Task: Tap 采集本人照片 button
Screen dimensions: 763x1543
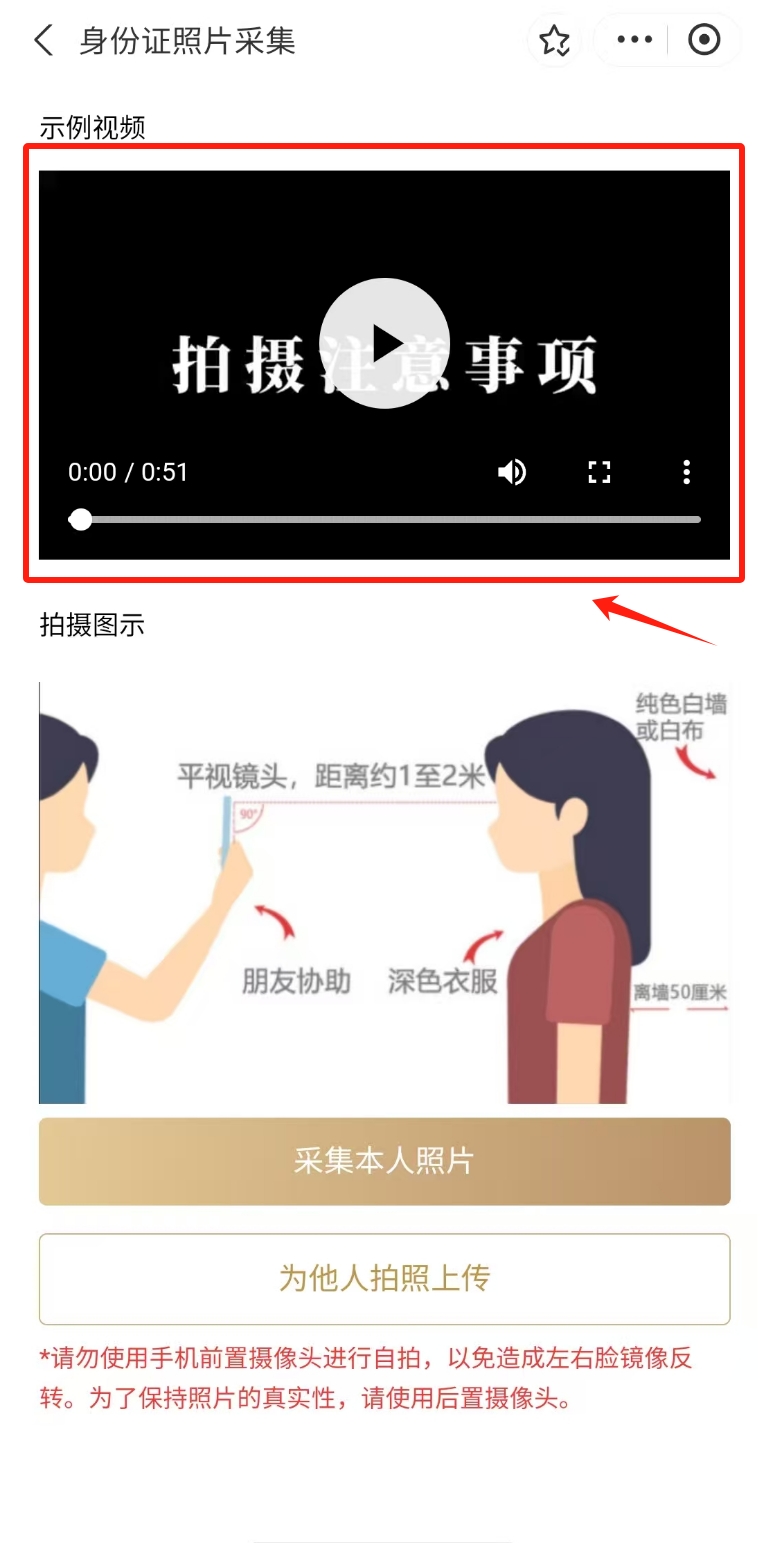Action: coord(385,1161)
